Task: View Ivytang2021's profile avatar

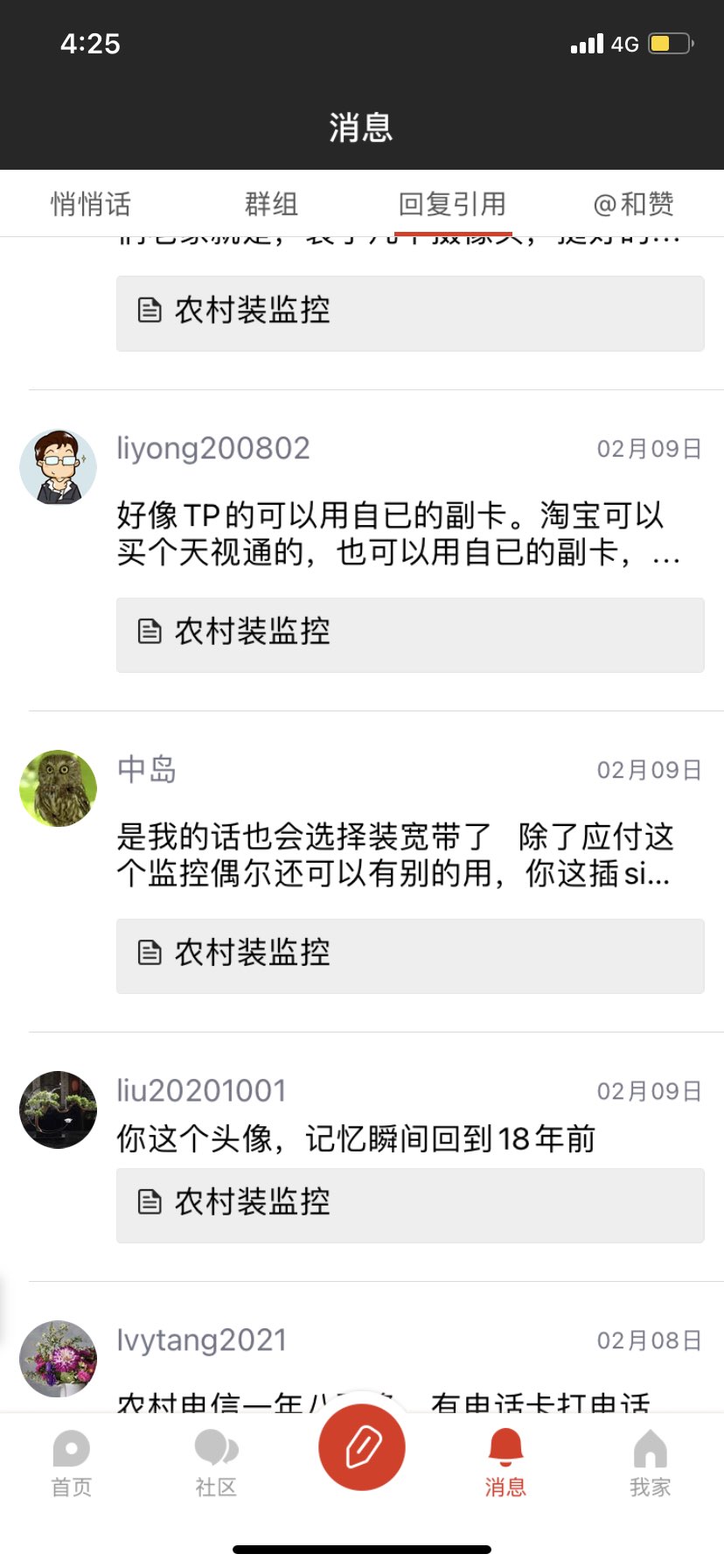Action: (59, 1359)
